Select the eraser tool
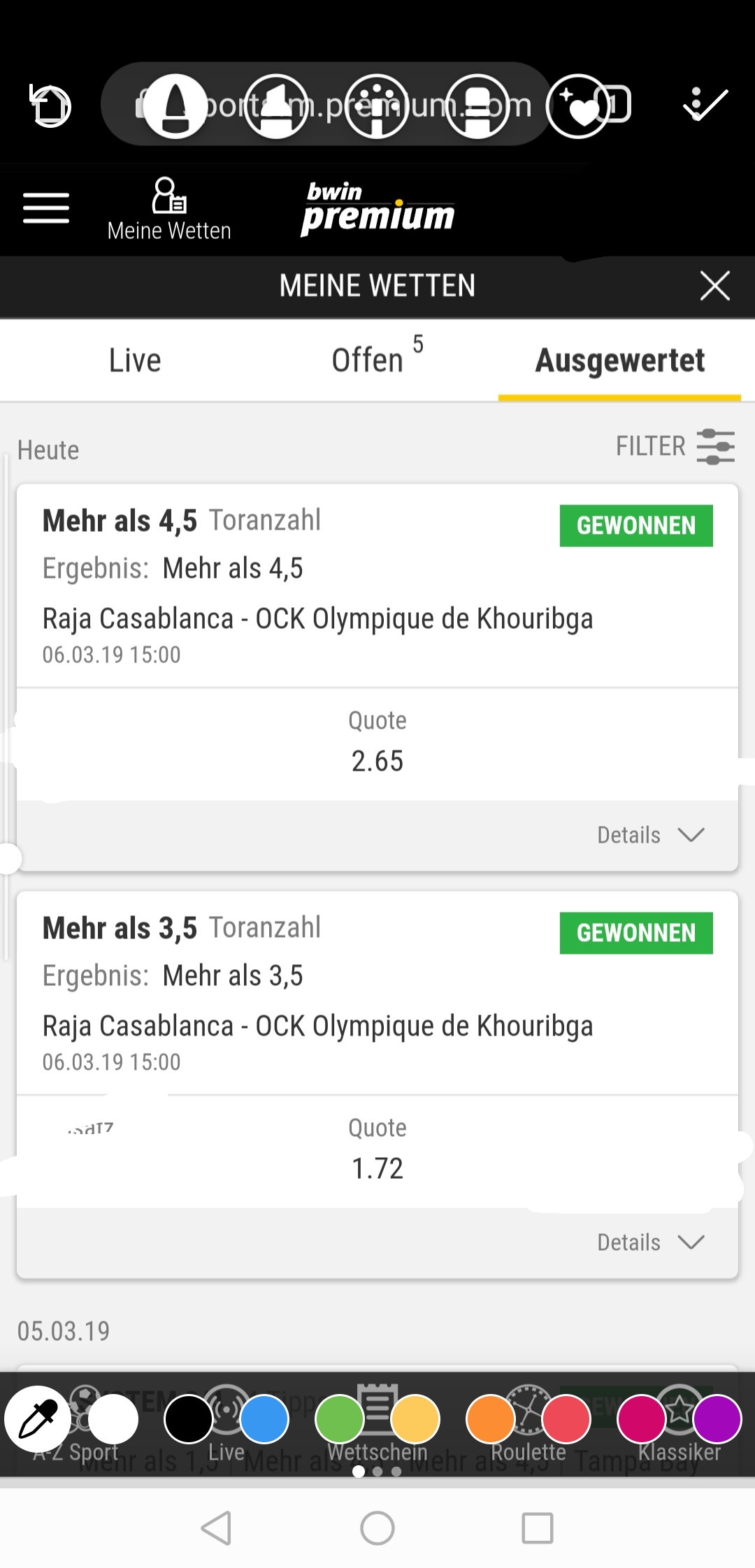The height and width of the screenshot is (1568, 755). coord(477,106)
